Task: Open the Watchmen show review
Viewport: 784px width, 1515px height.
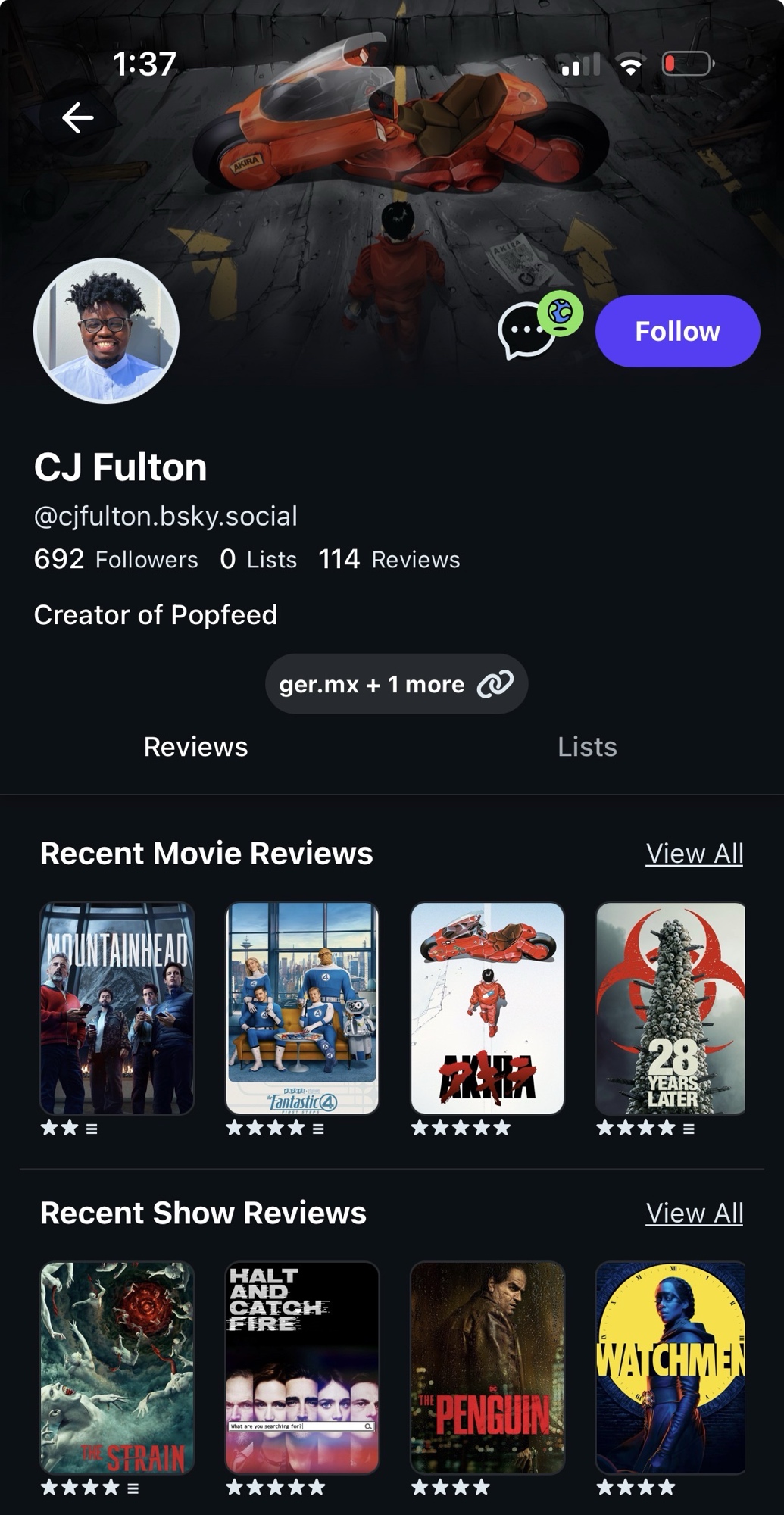Action: tap(670, 1367)
